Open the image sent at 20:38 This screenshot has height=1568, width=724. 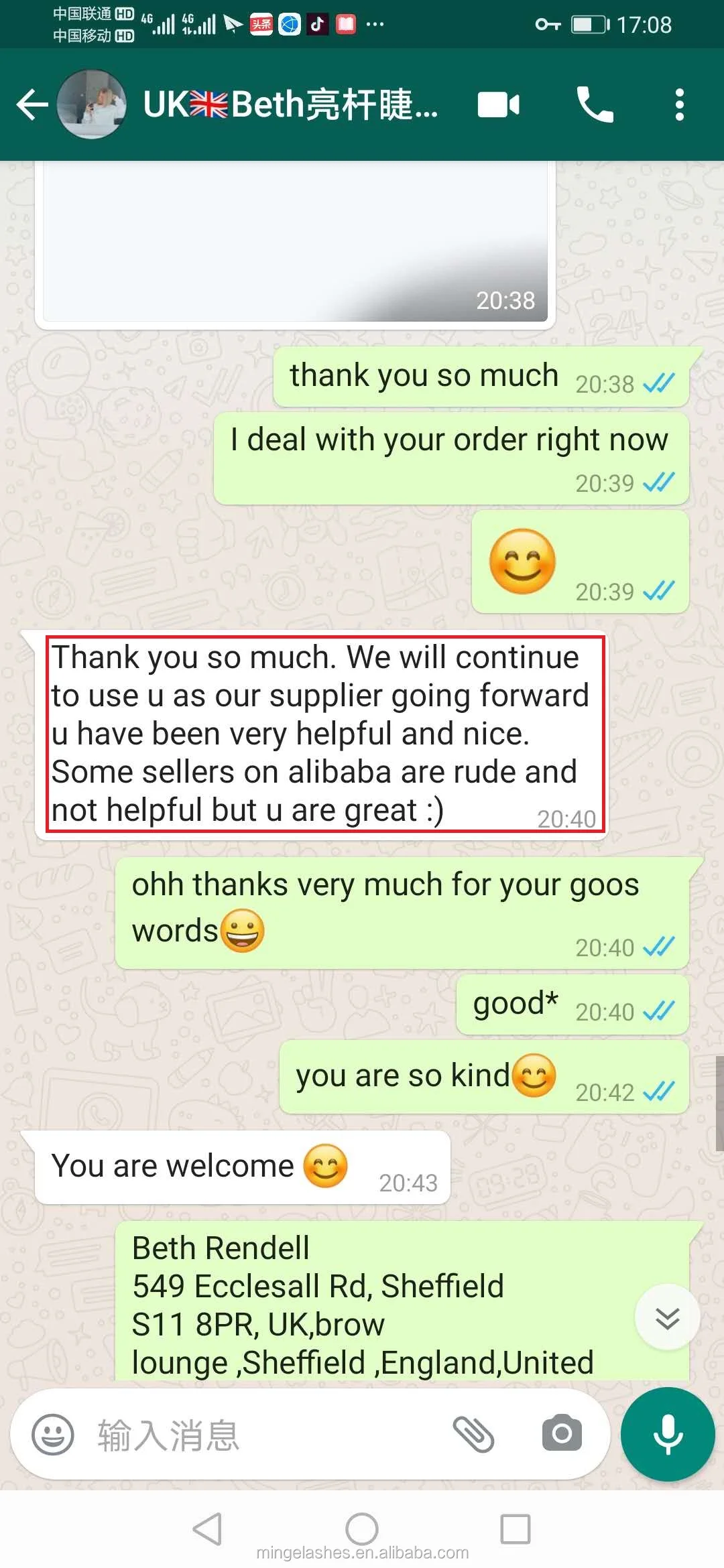pyautogui.click(x=295, y=243)
